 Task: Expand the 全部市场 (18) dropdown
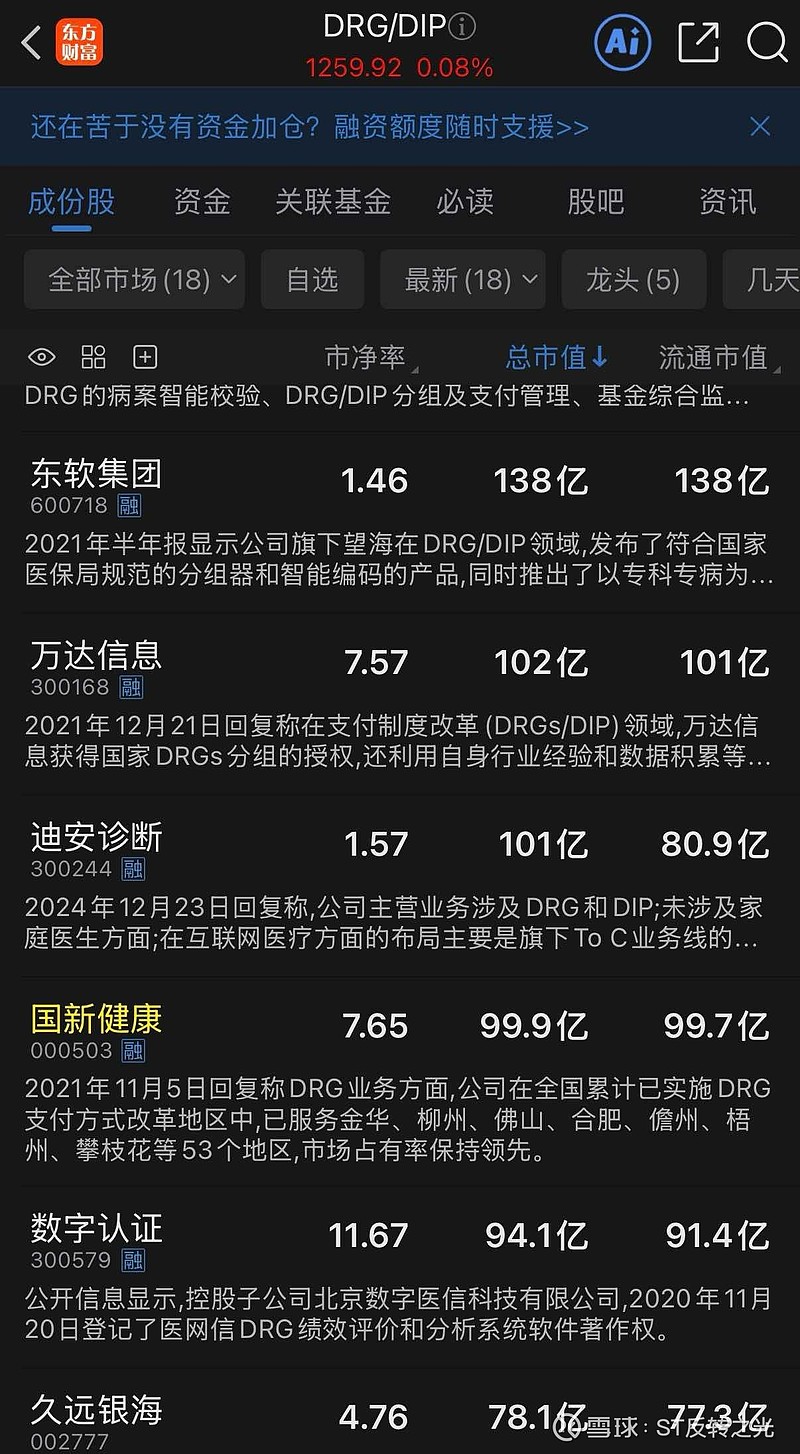[134, 279]
